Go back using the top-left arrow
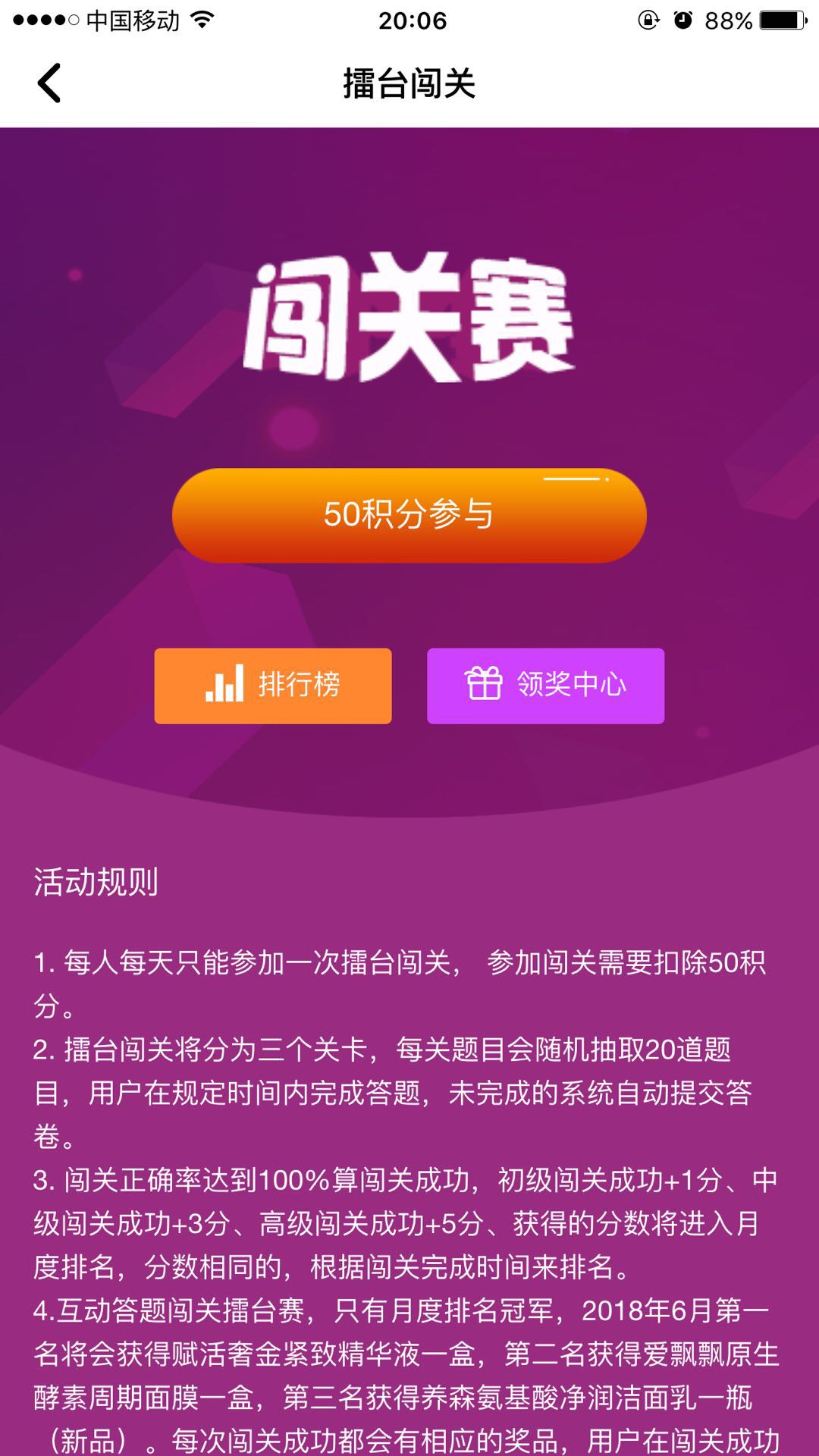The image size is (819, 1456). (49, 83)
